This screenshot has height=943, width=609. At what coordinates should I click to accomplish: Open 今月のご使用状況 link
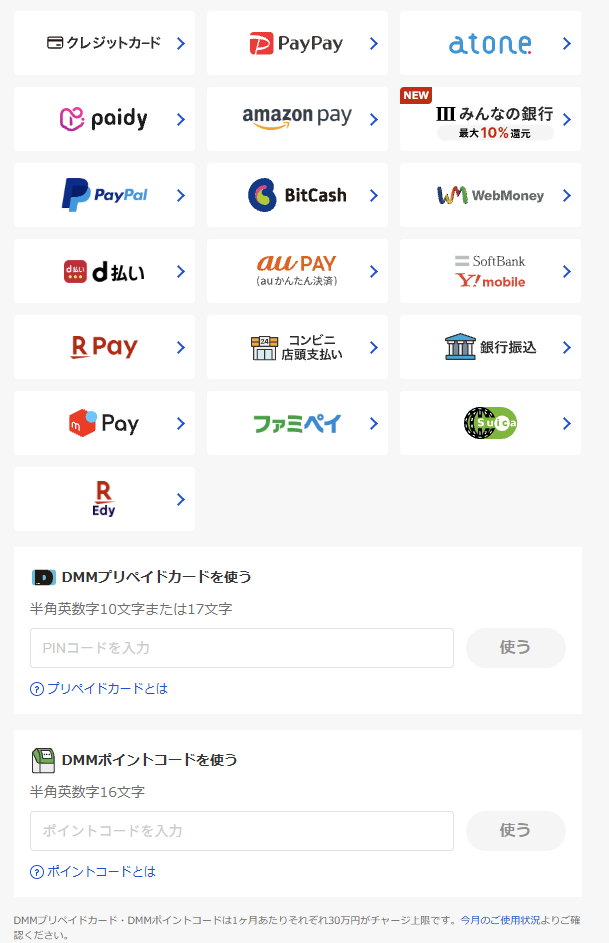coord(500,920)
